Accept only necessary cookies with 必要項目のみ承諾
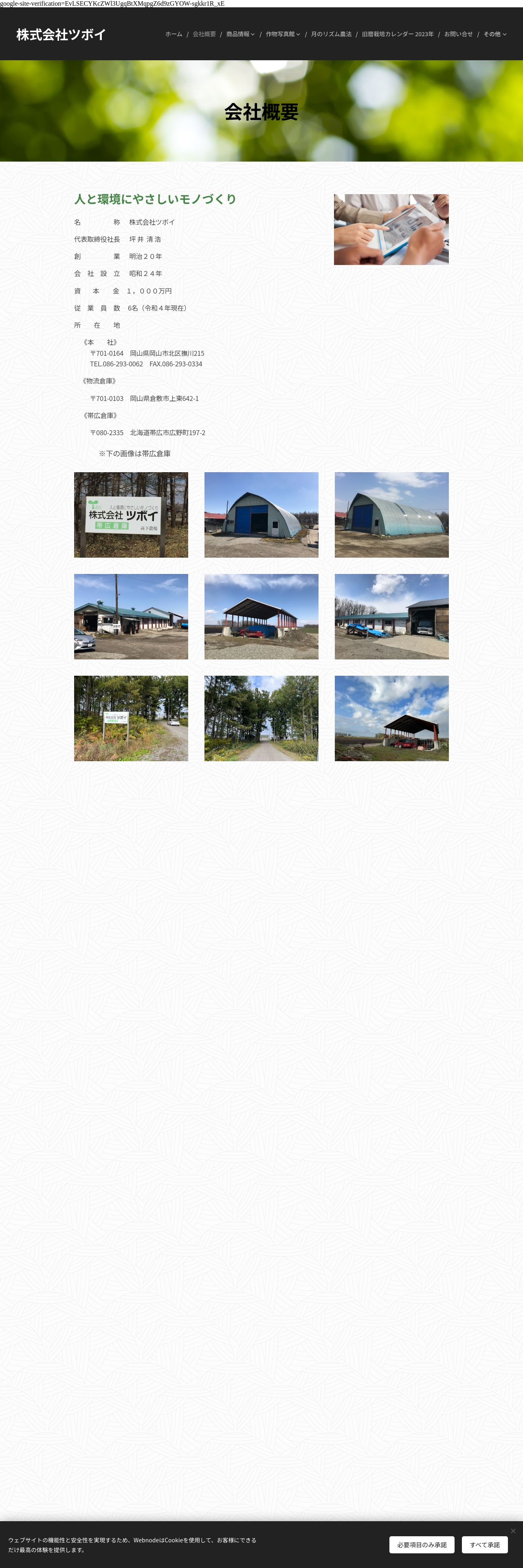The image size is (523, 1568). click(x=422, y=1545)
